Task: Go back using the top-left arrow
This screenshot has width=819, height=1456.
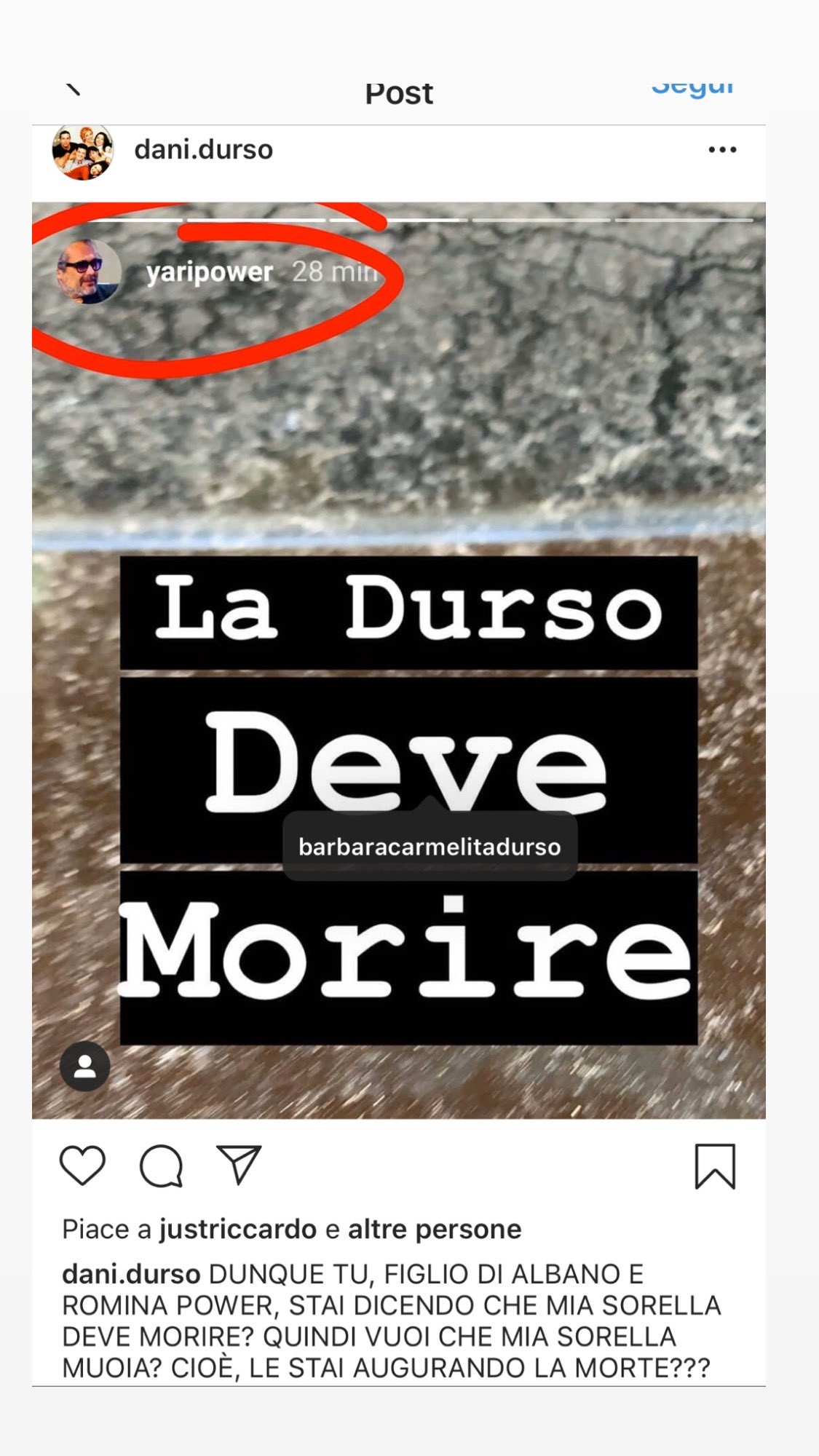Action: pos(74,89)
